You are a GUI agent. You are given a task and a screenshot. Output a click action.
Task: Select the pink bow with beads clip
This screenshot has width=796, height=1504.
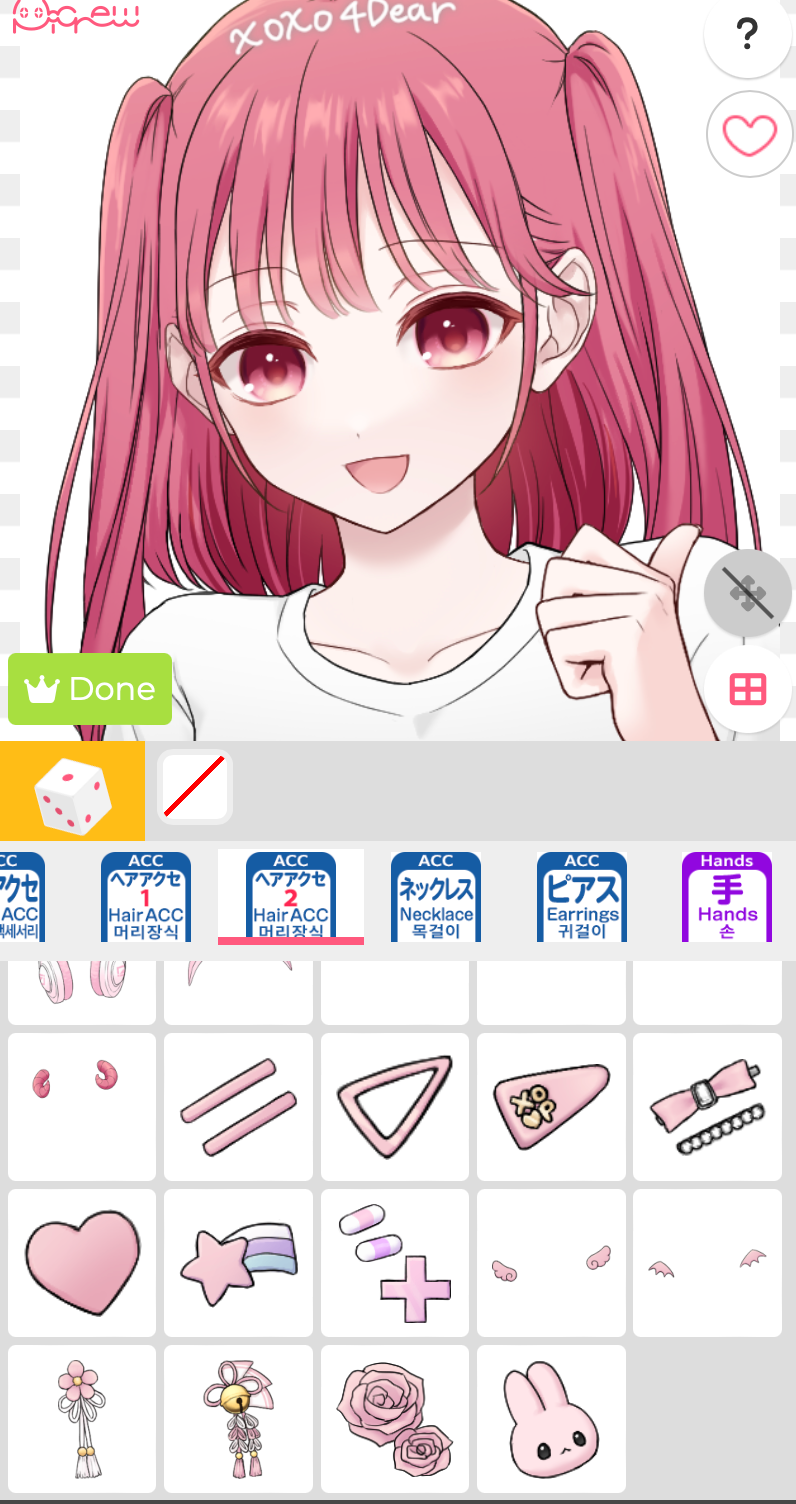(x=707, y=1107)
